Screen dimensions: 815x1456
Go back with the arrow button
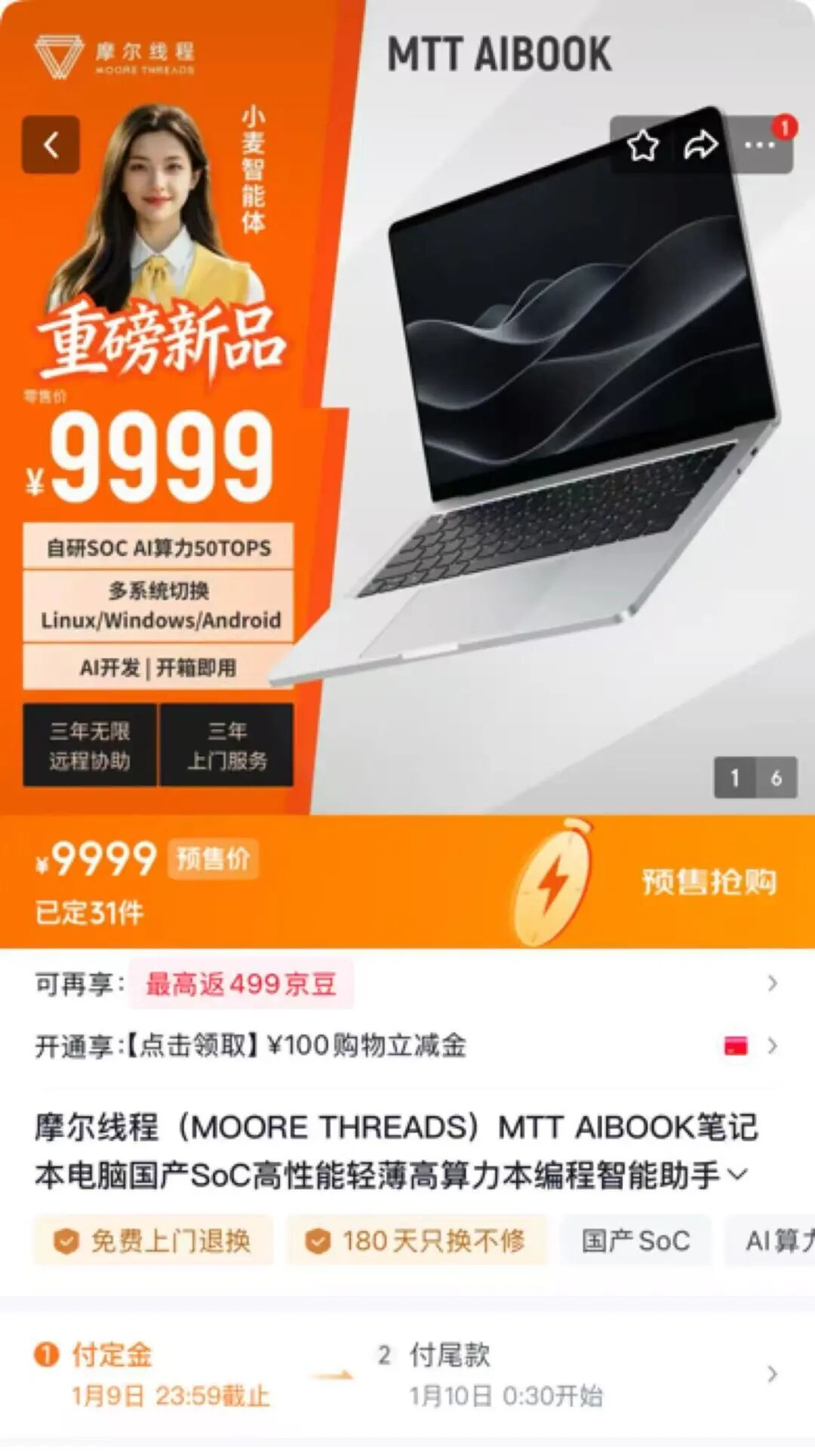coord(51,145)
